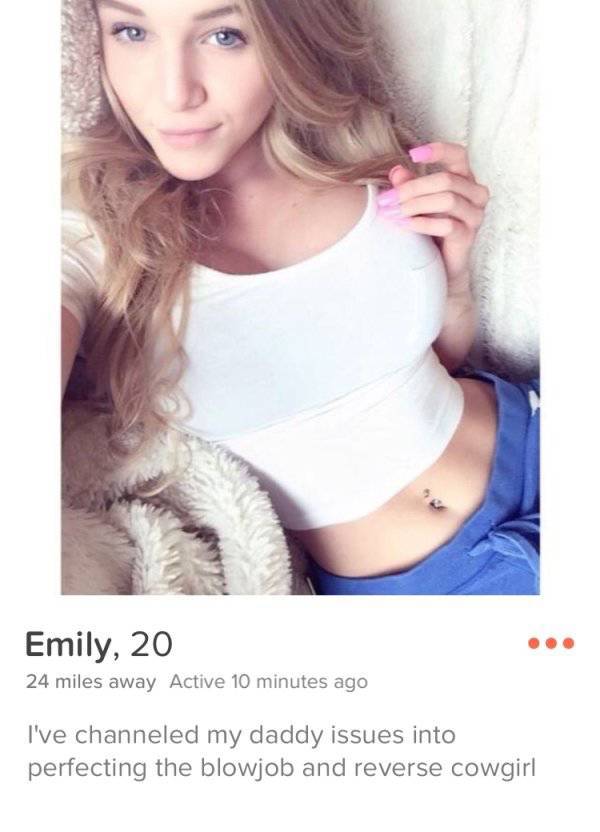Viewport: 600px width, 832px height.
Task: Open the three-dot options menu
Action: coord(552,643)
